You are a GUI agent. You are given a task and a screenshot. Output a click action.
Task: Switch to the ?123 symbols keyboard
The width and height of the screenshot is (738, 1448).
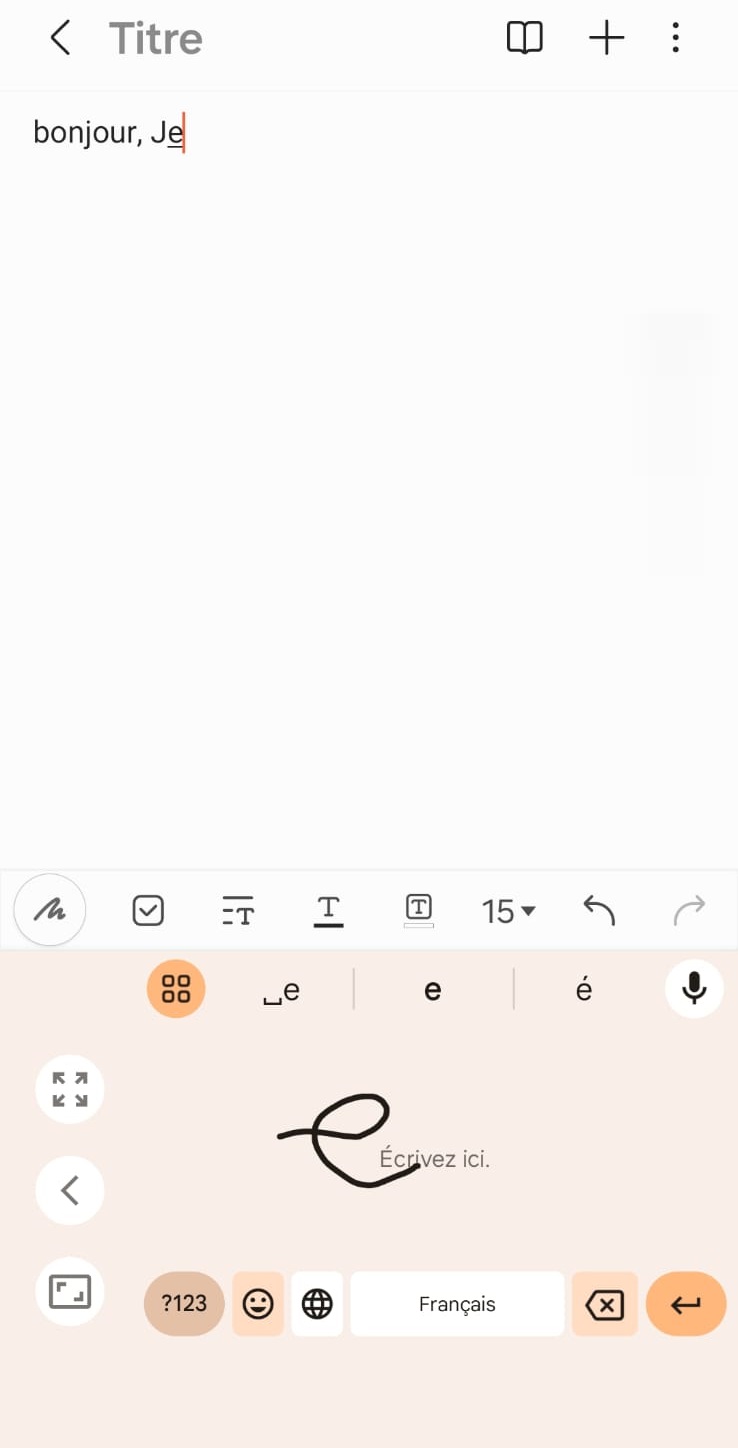point(184,1303)
